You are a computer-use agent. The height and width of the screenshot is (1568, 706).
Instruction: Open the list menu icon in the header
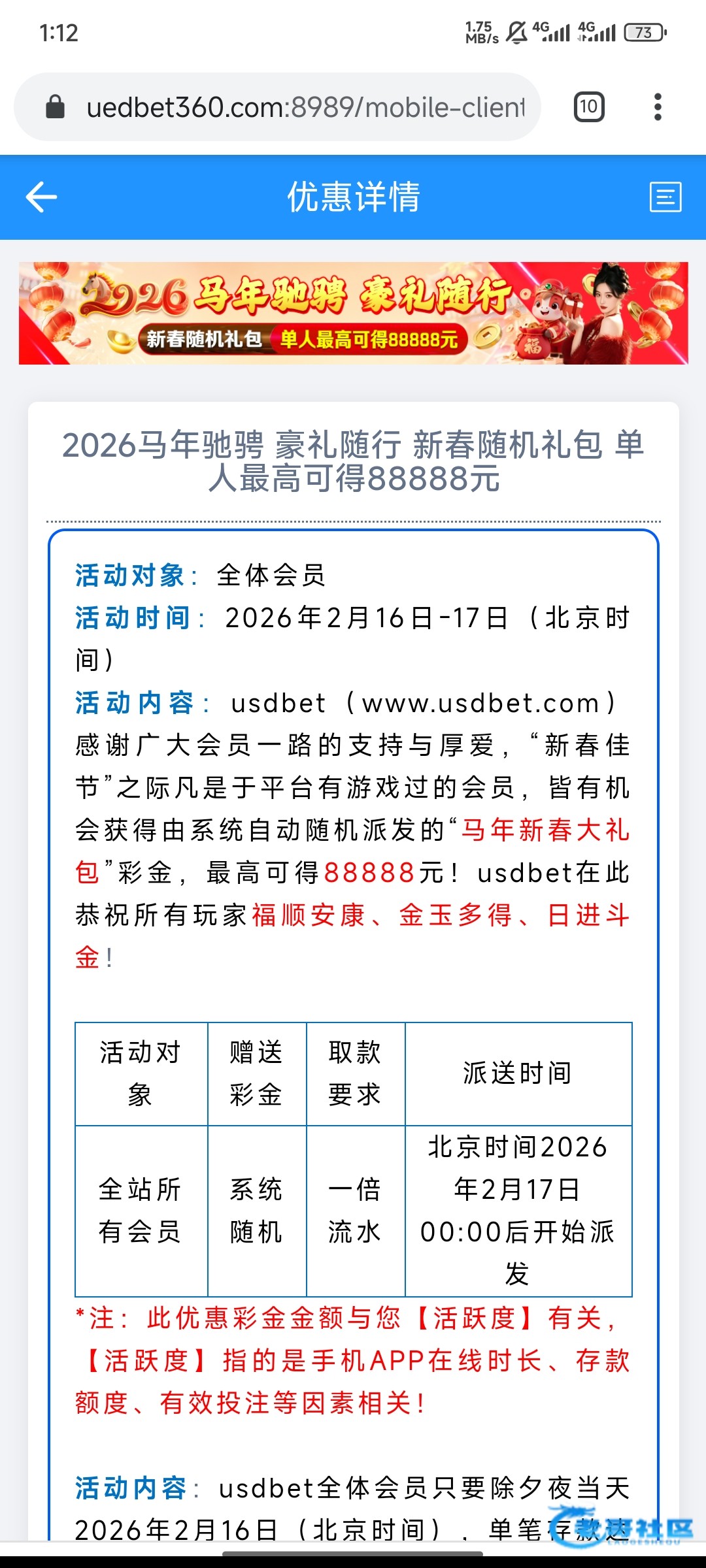(665, 197)
